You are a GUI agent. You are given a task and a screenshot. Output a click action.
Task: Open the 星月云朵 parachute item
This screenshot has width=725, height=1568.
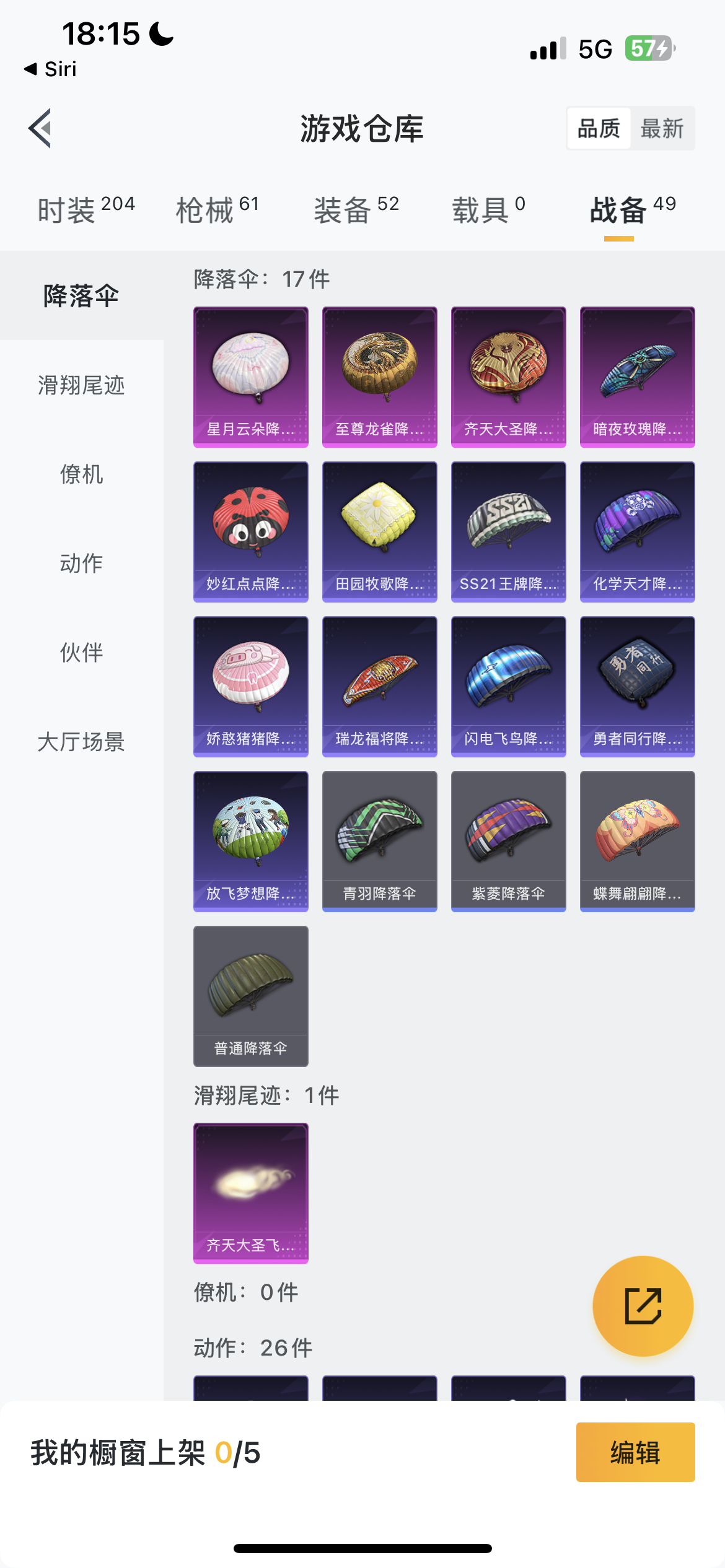[x=250, y=377]
